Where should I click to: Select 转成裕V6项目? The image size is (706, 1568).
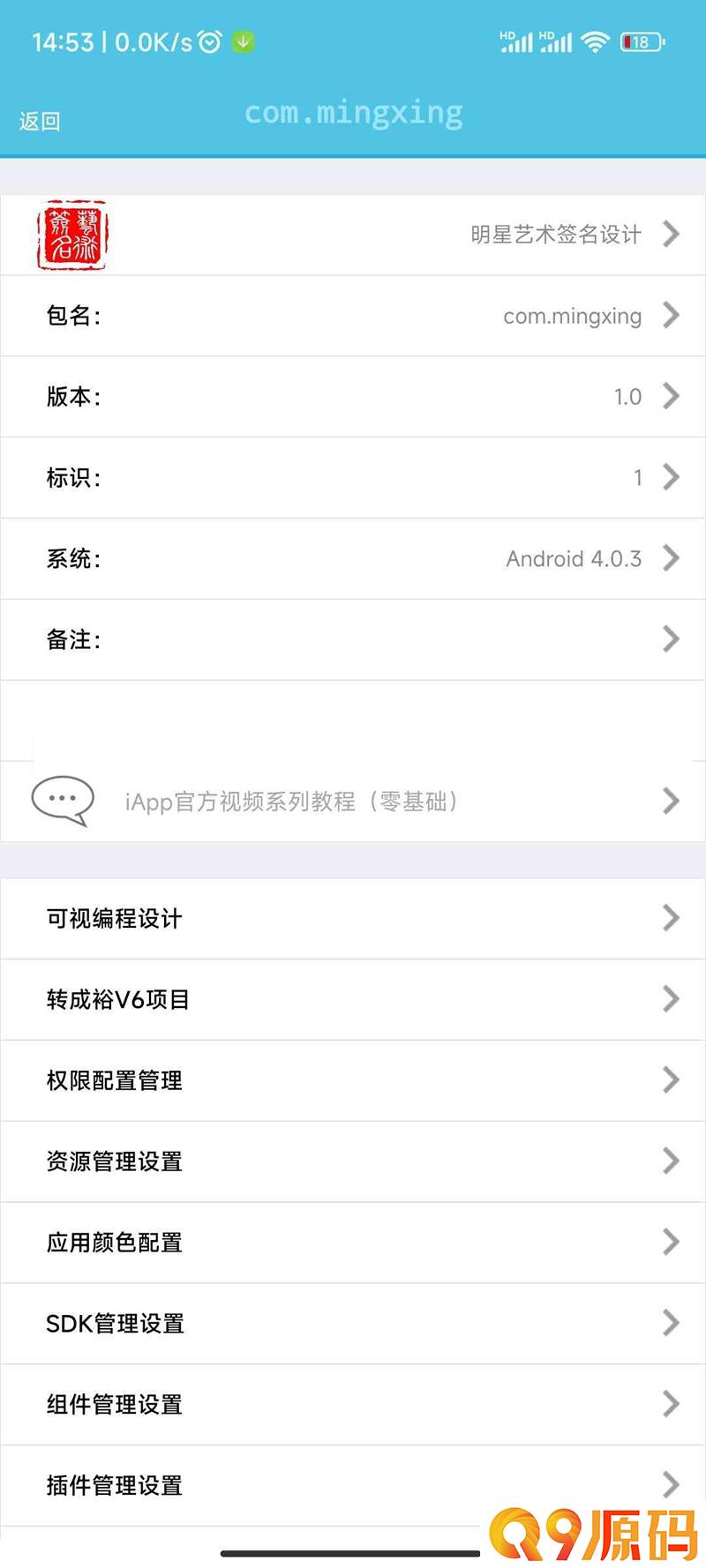coord(353,1000)
